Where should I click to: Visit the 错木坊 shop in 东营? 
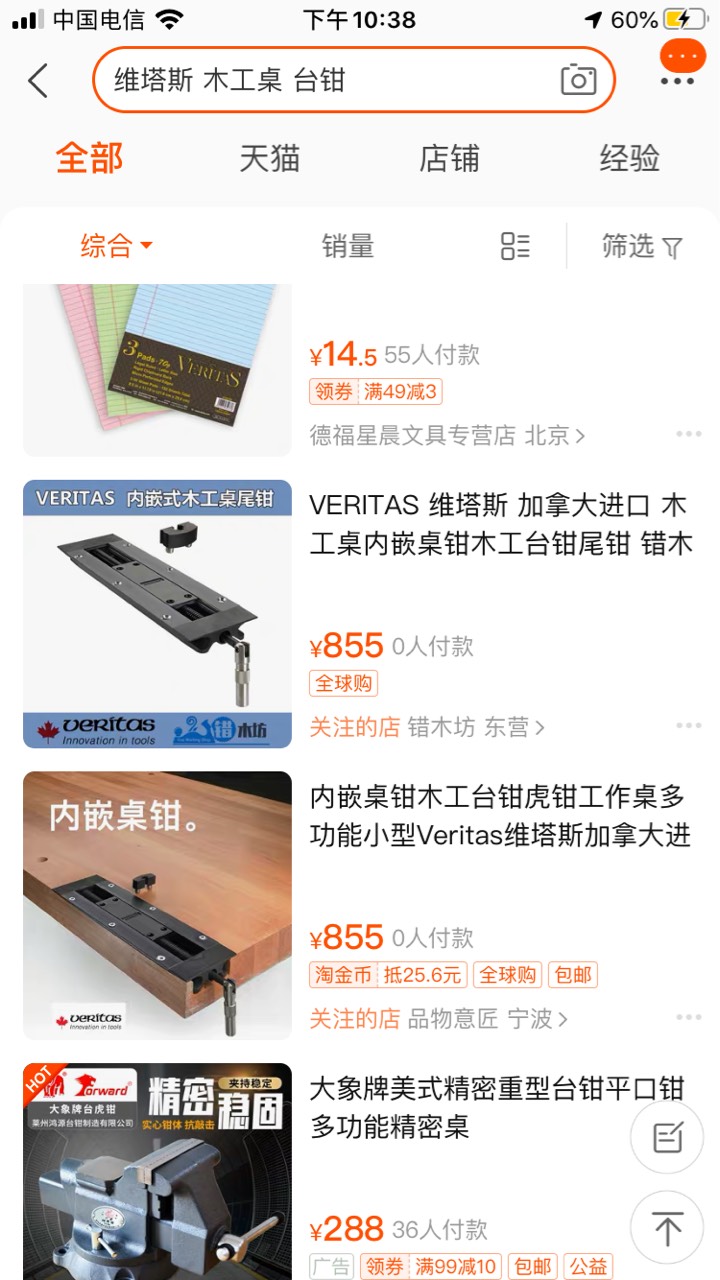(x=476, y=727)
